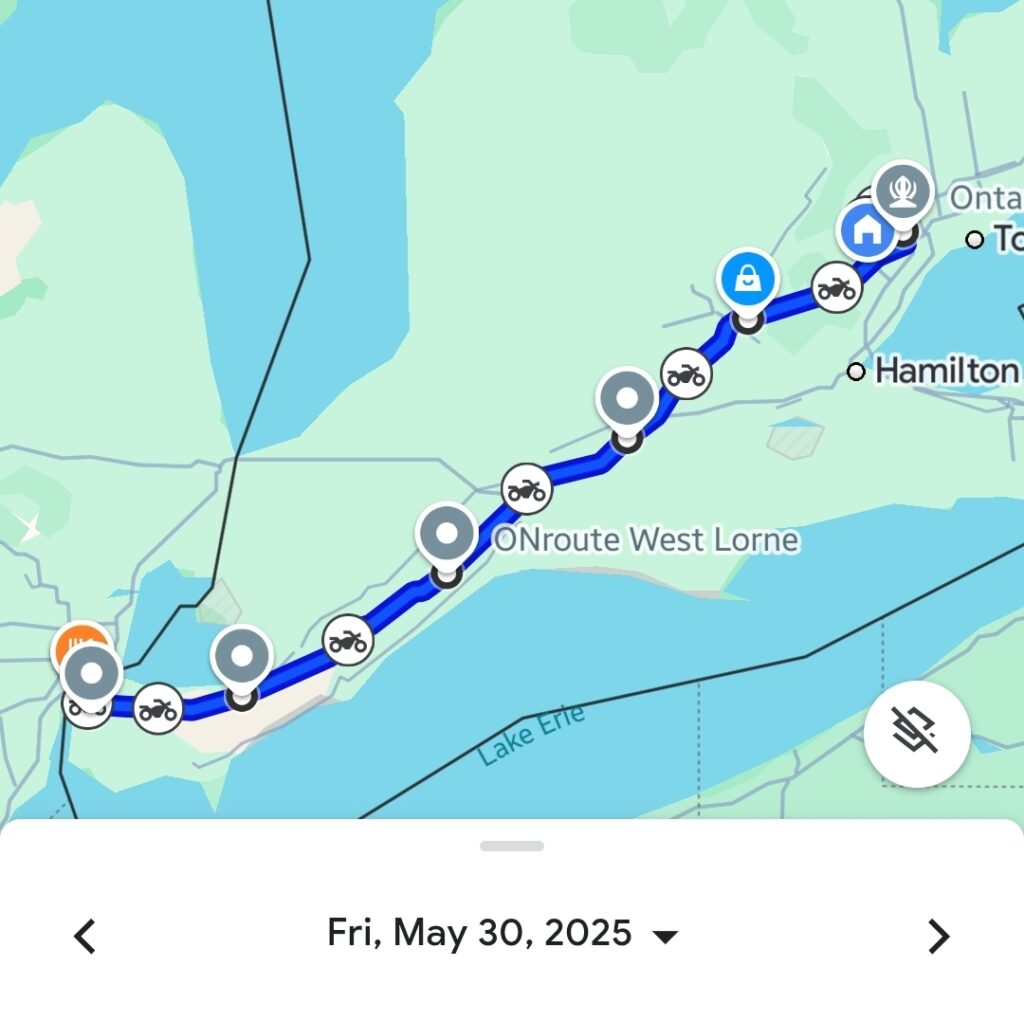
Task: Toggle the map layers button
Action: [917, 735]
